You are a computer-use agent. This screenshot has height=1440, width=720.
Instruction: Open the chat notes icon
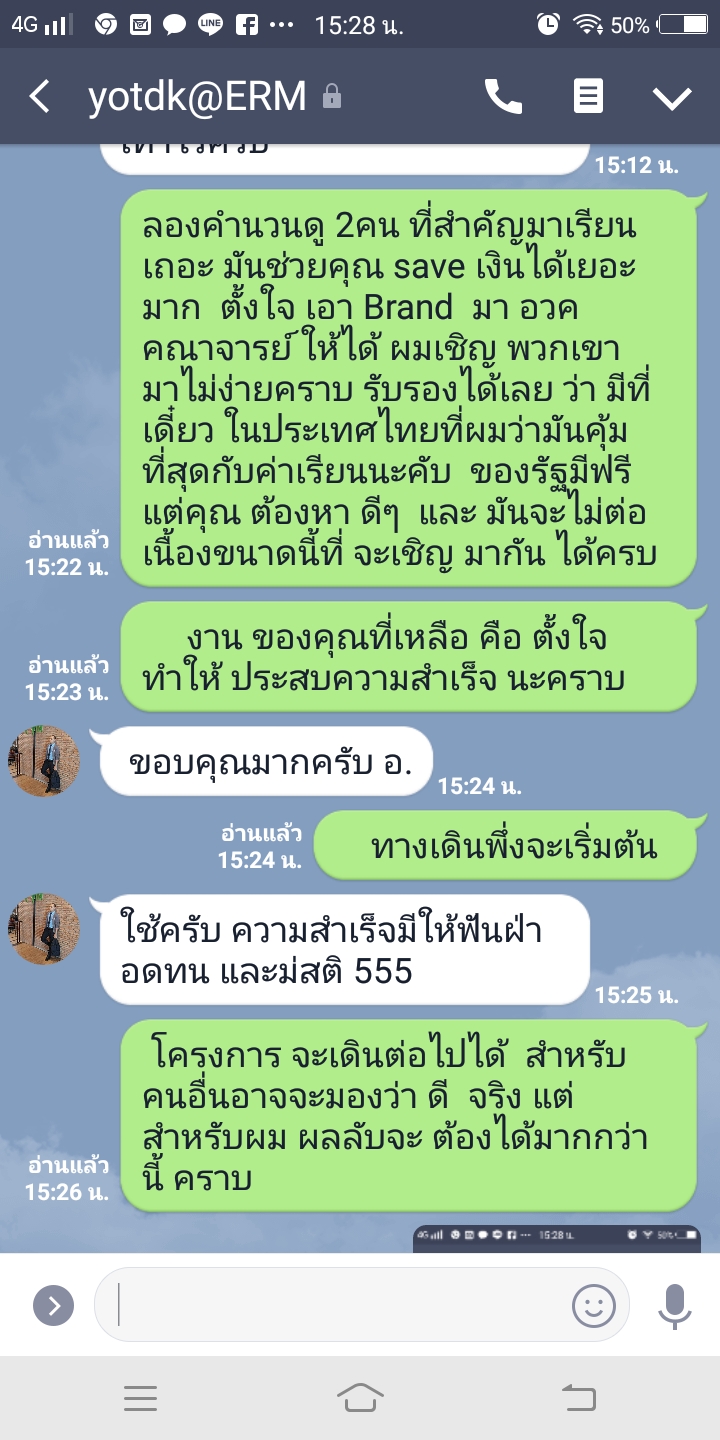click(588, 96)
